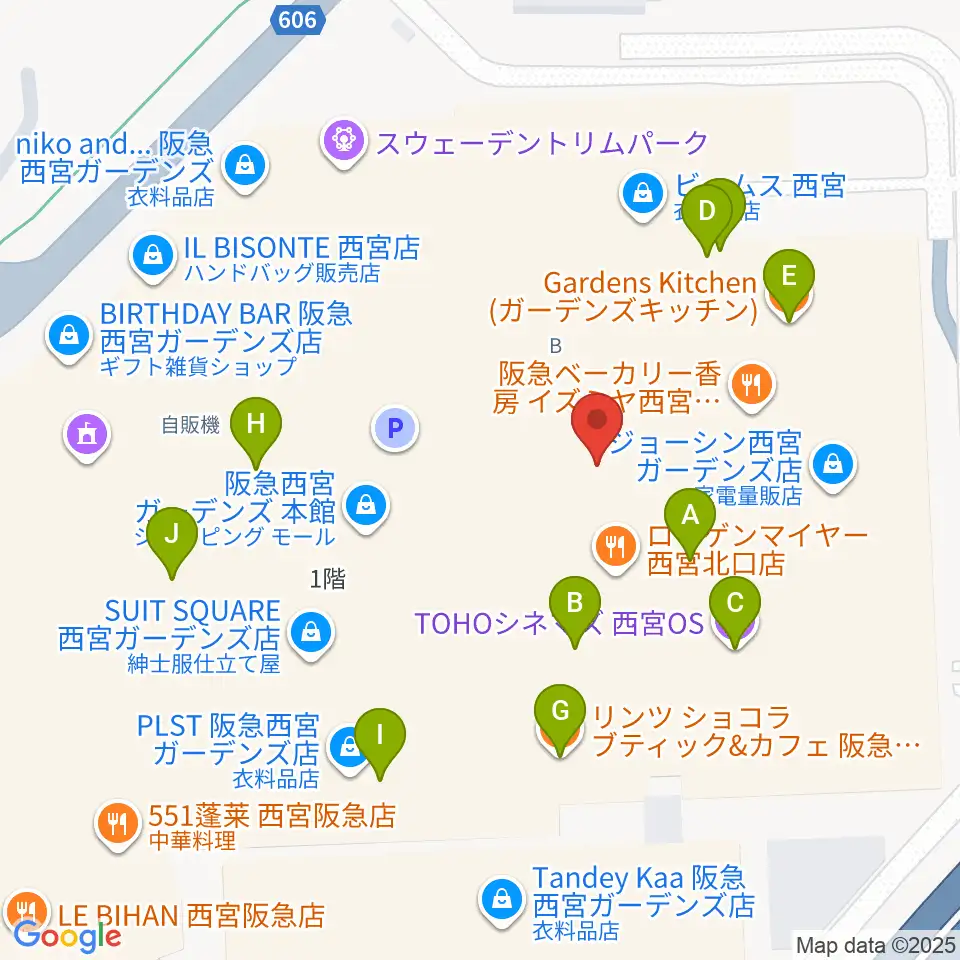Open the Tandey Kaa shop pin
This screenshot has width=960, height=960.
502,902
